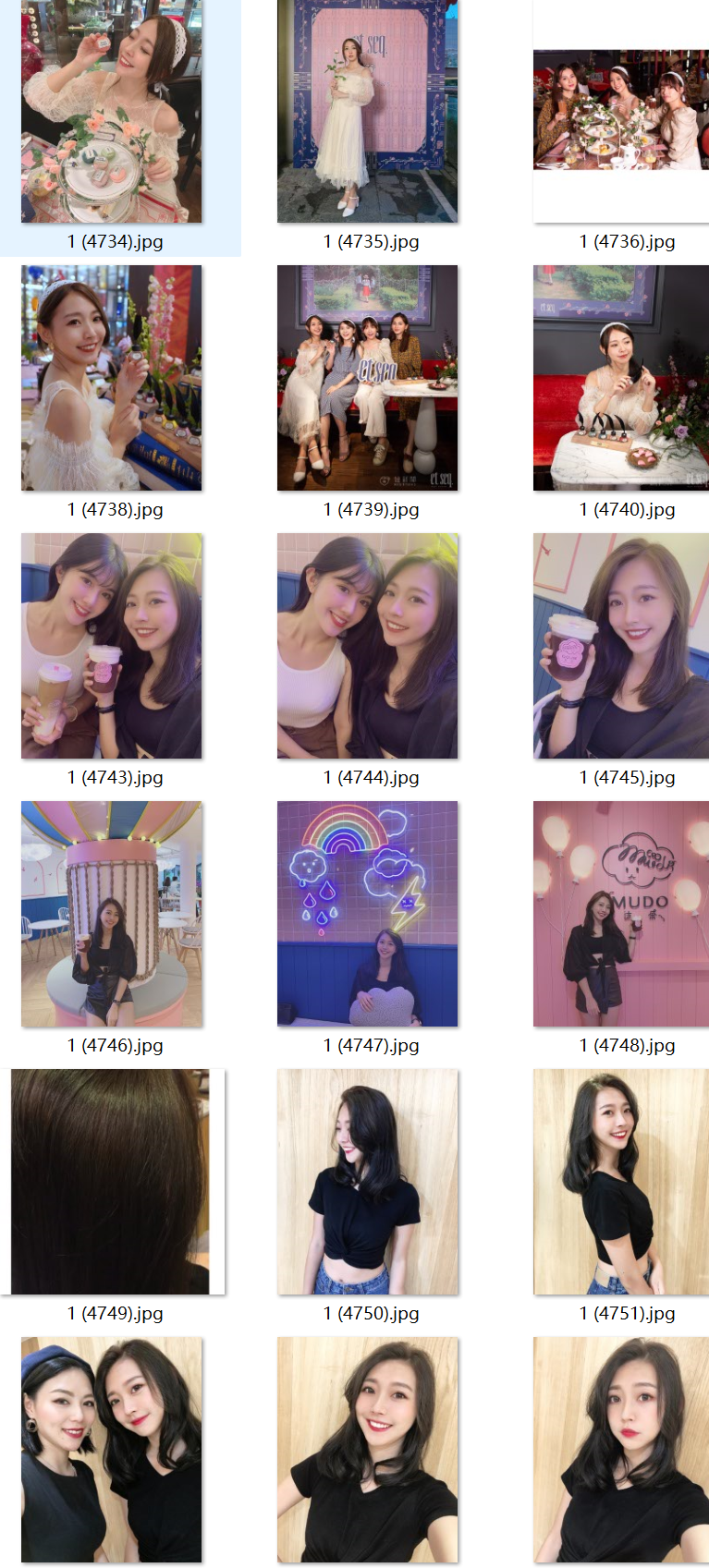Open the photo 1 (4749).jpg
The height and width of the screenshot is (1568, 709).
pos(111,1181)
